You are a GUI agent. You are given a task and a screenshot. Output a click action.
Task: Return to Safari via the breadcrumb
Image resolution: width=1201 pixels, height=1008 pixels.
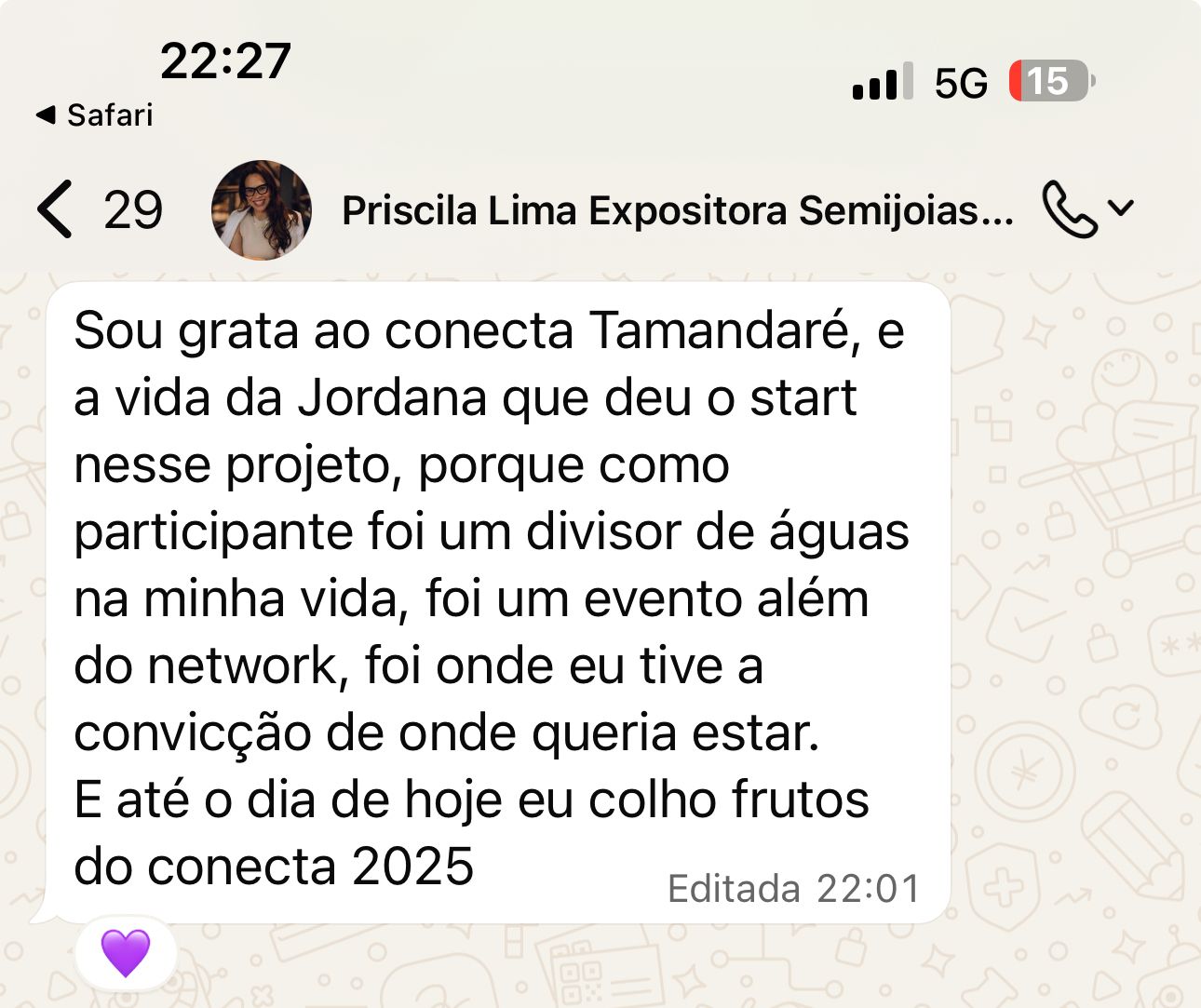click(x=94, y=115)
